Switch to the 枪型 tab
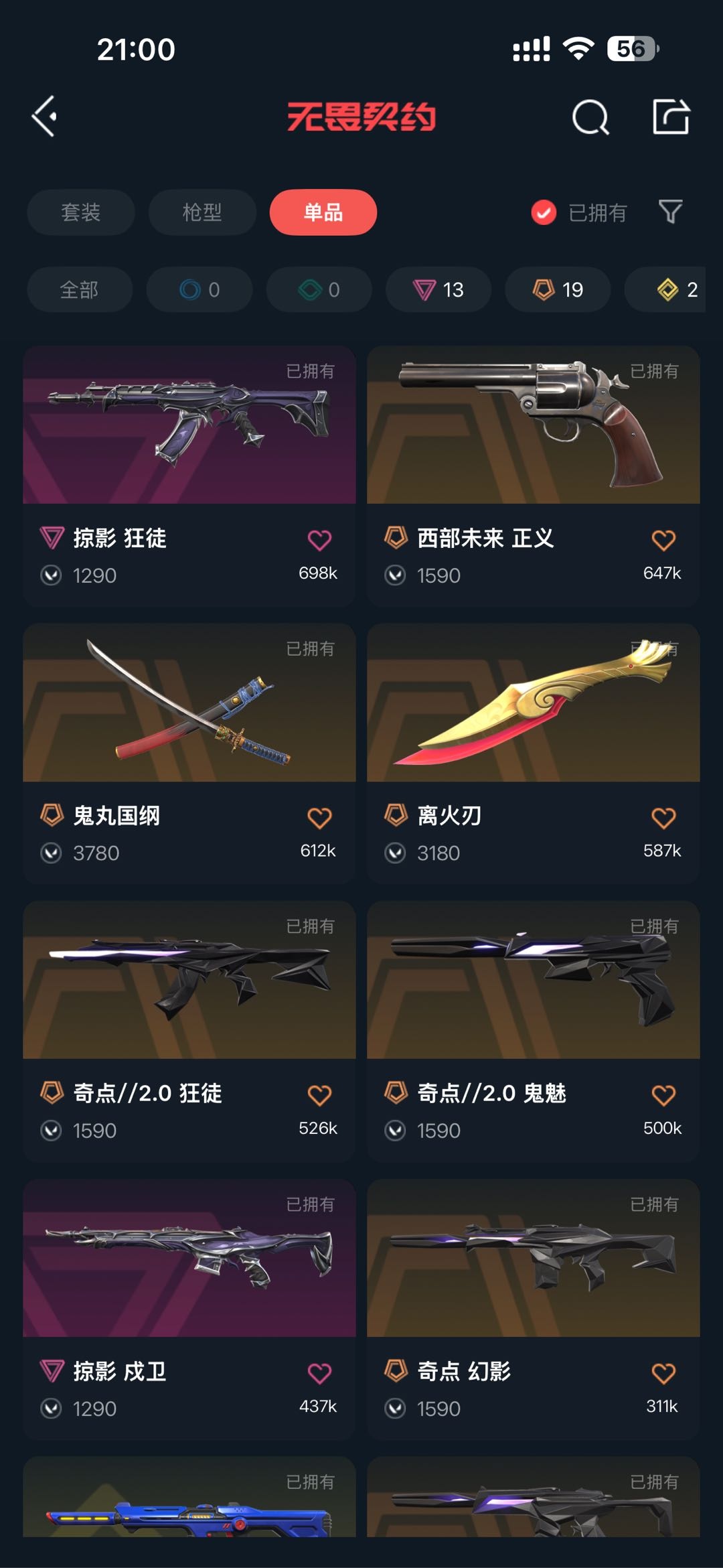This screenshot has height=1568, width=723. [202, 212]
